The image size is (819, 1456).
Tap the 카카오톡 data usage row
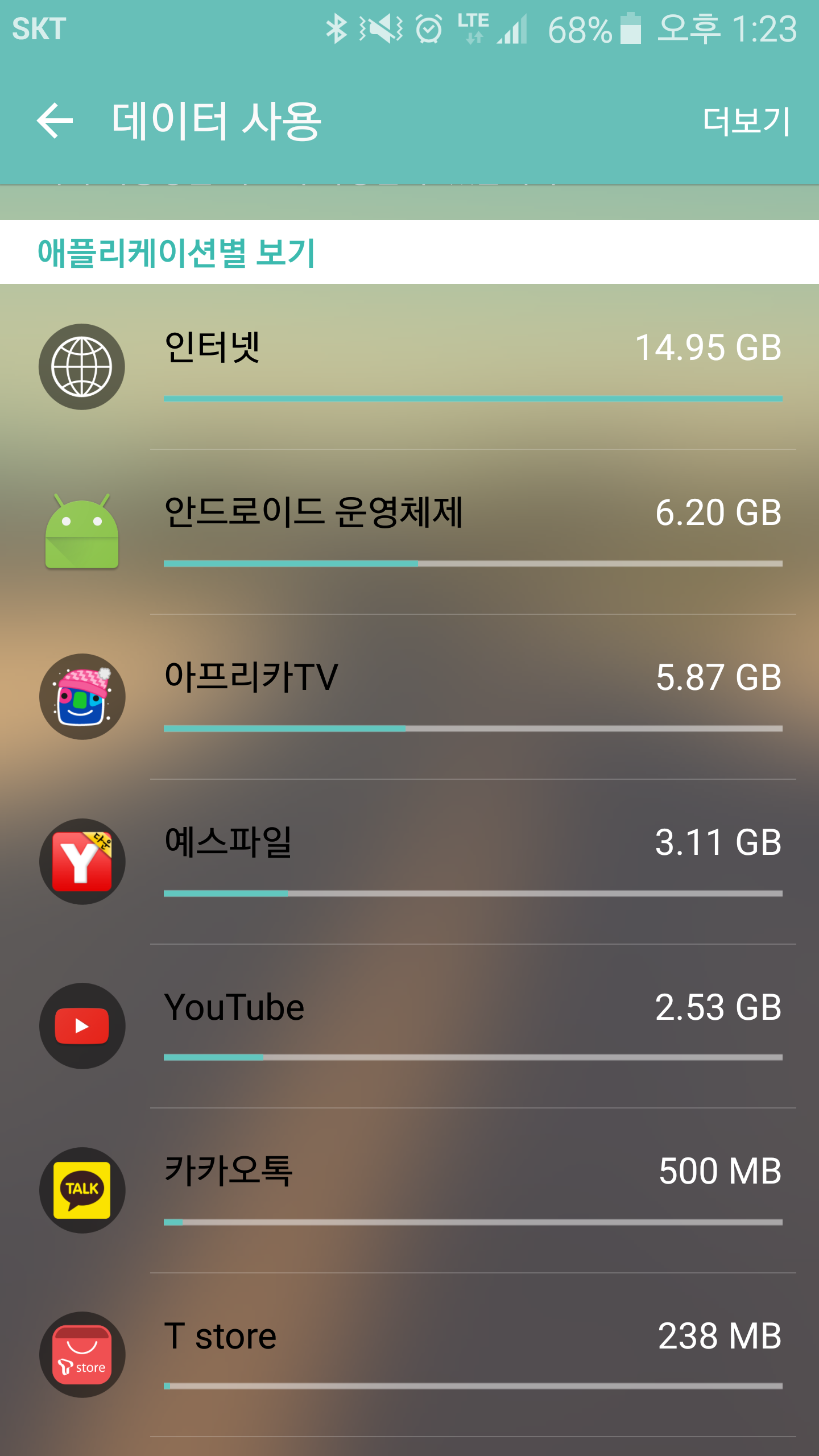coord(409,1190)
